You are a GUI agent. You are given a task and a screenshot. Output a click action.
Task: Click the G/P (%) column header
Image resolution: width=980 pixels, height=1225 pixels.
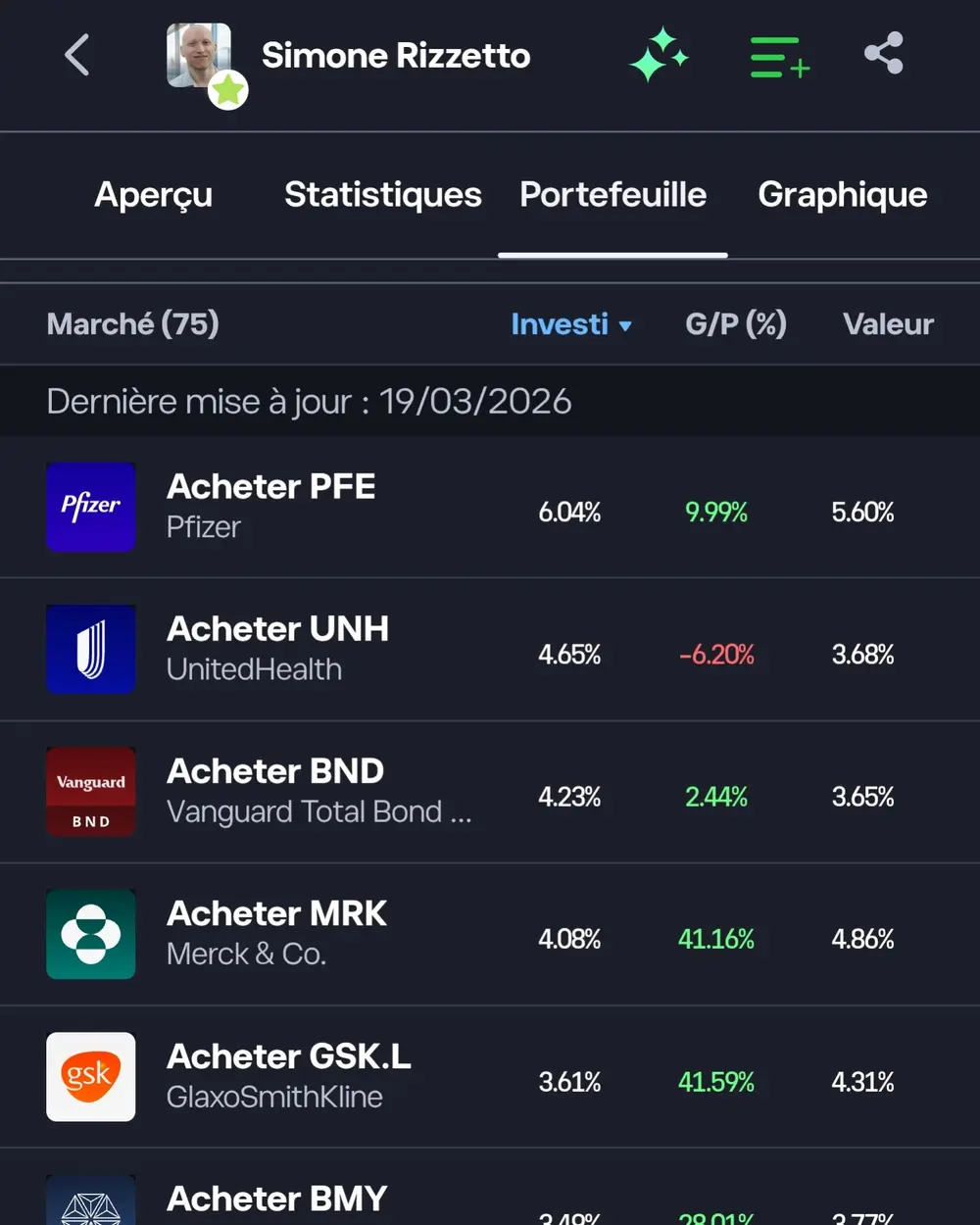(736, 324)
